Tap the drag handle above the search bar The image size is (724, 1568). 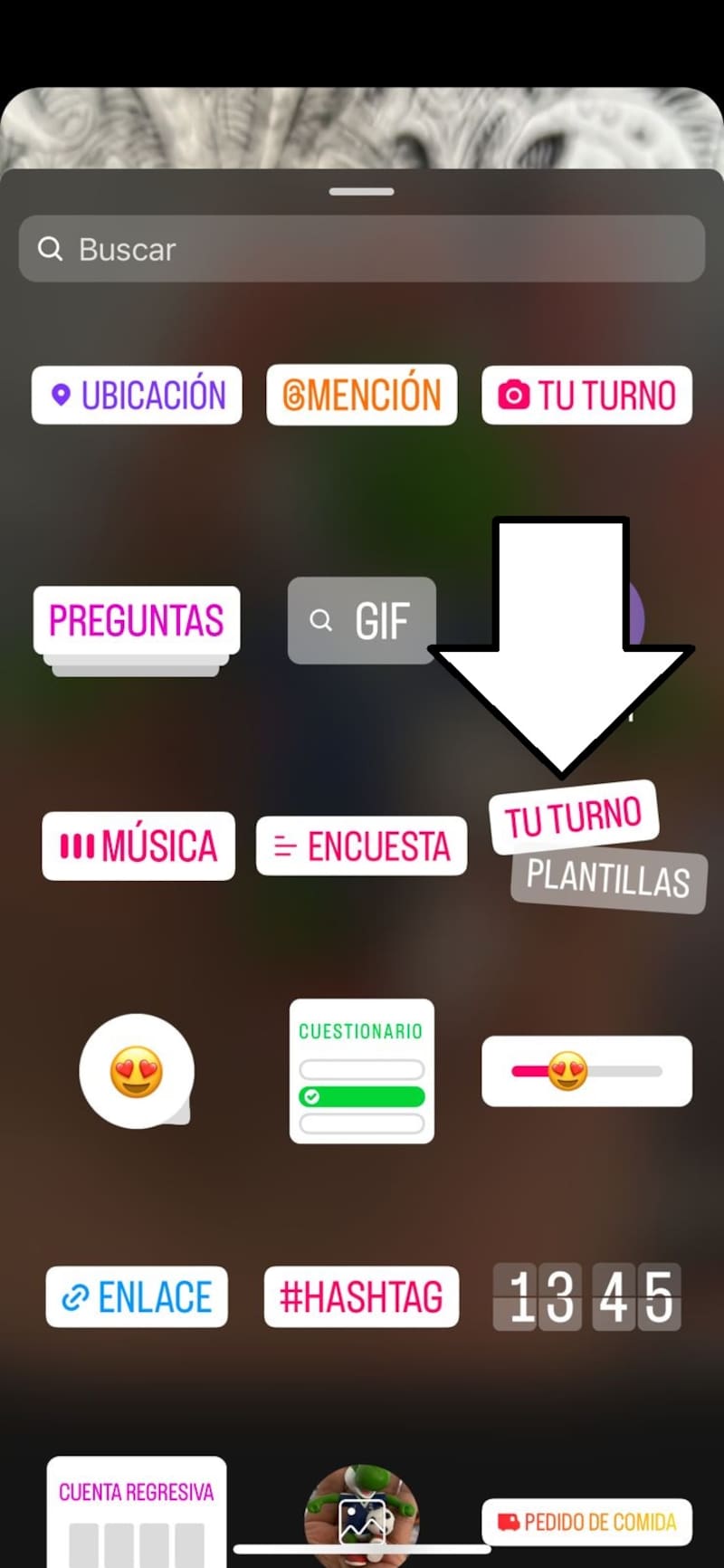(x=361, y=190)
